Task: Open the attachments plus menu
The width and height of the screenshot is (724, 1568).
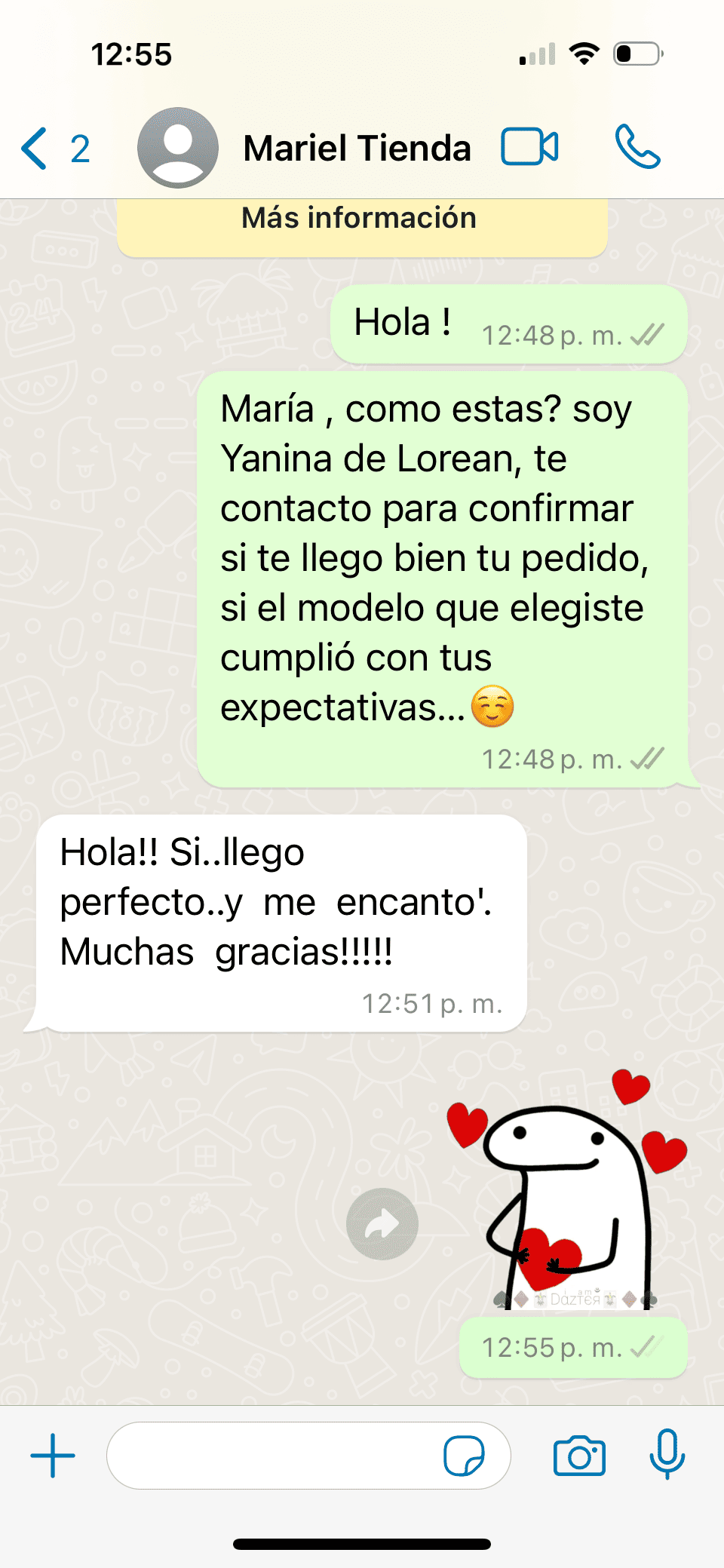Action: pos(53,1455)
